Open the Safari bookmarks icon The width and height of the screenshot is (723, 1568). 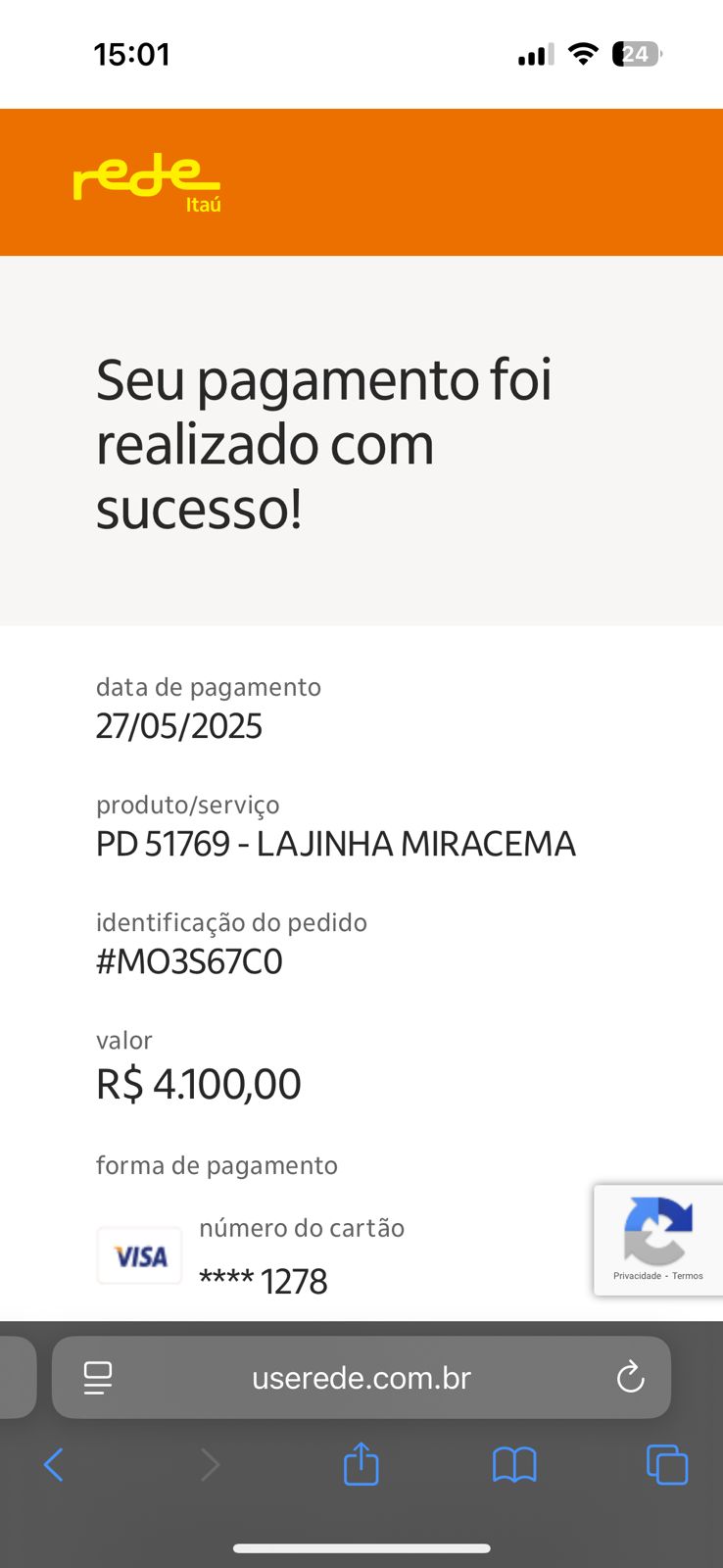(x=513, y=1465)
